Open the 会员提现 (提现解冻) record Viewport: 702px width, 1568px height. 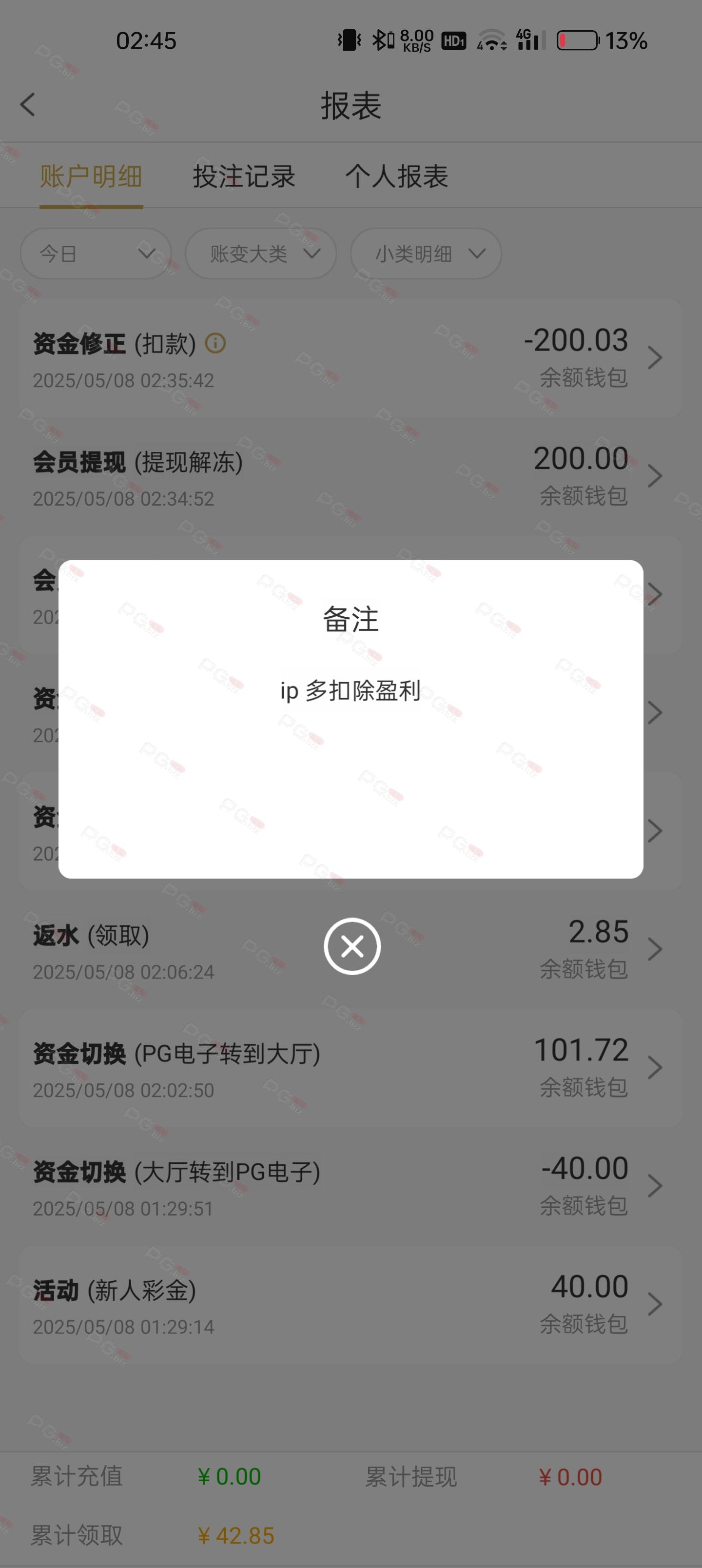[350, 477]
